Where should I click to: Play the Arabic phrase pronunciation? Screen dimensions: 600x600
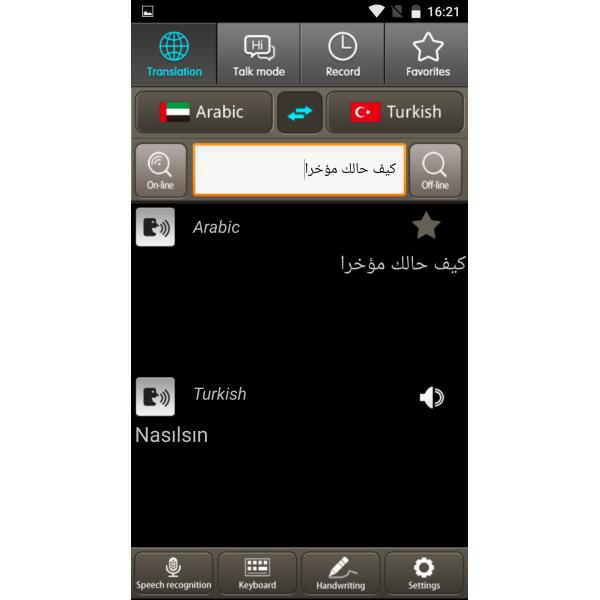pos(155,227)
